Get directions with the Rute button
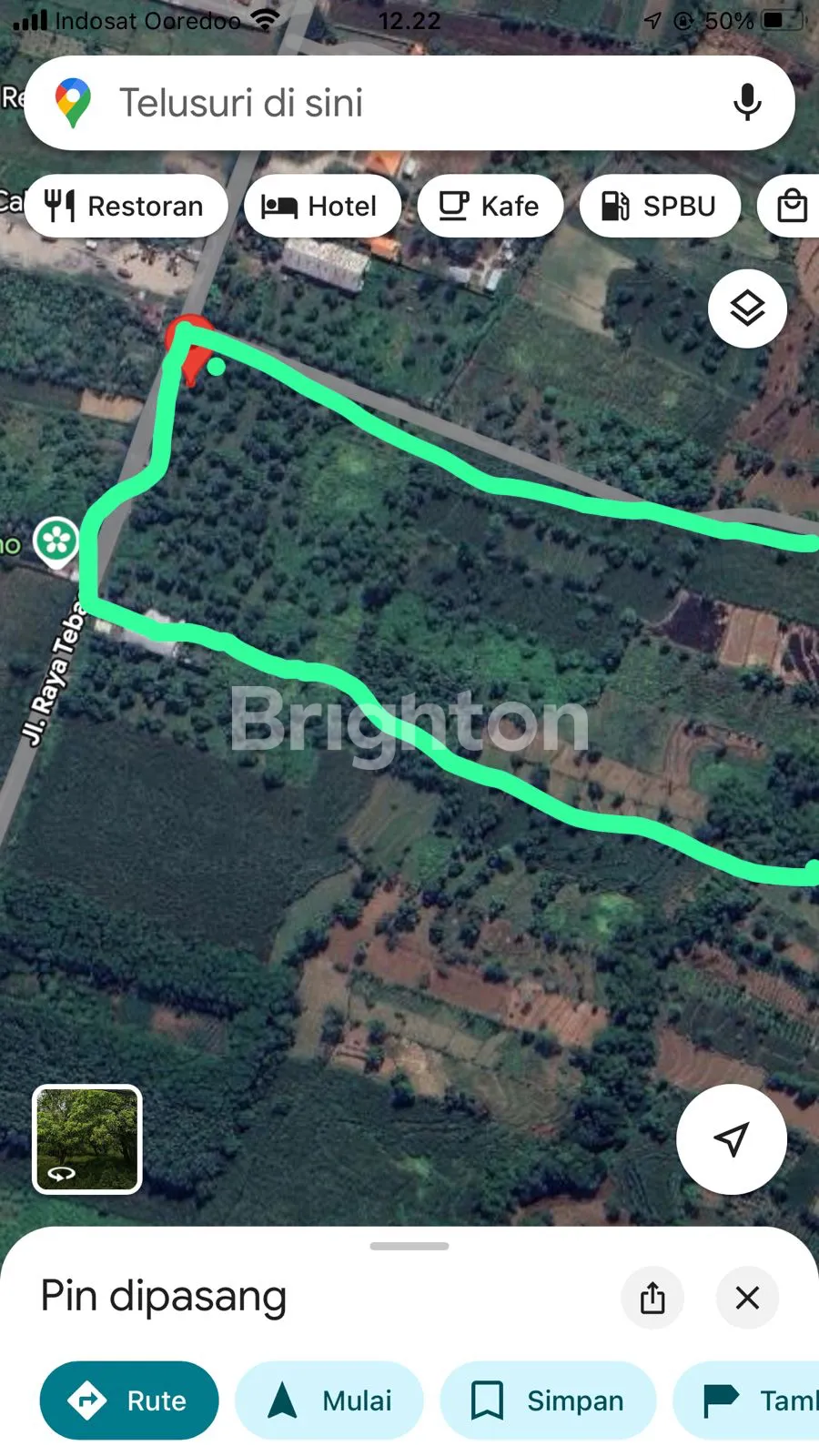The height and width of the screenshot is (1456, 819). pos(129,1400)
